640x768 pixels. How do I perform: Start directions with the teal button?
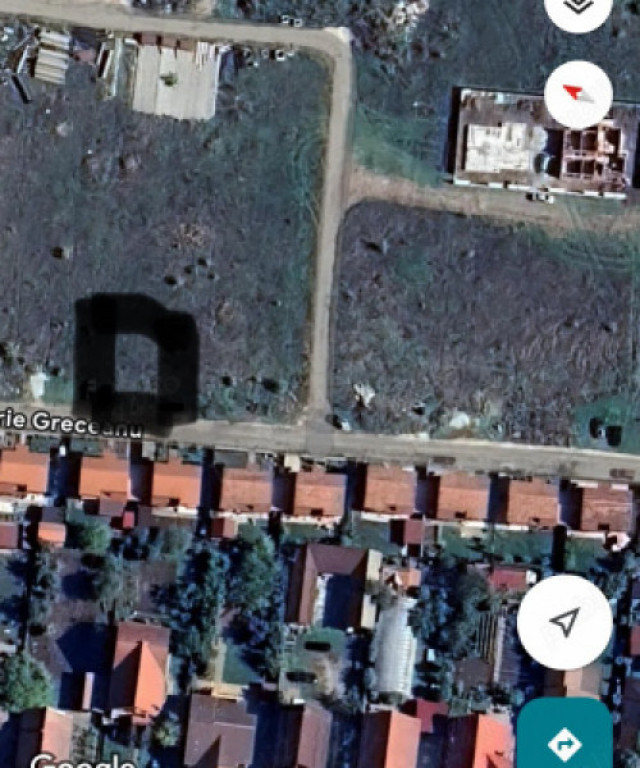click(565, 738)
